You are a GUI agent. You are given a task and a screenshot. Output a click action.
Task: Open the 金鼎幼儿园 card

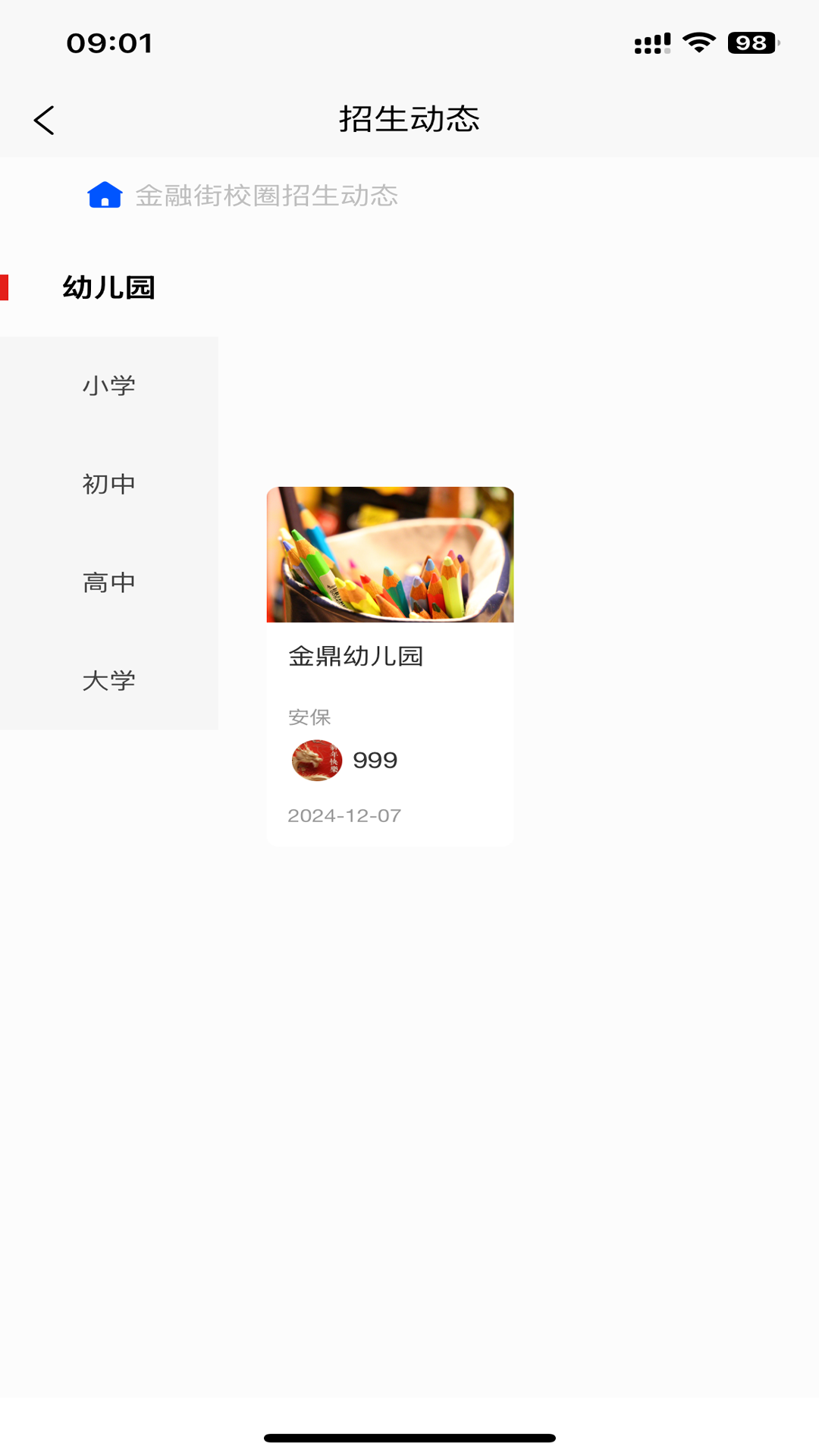390,658
